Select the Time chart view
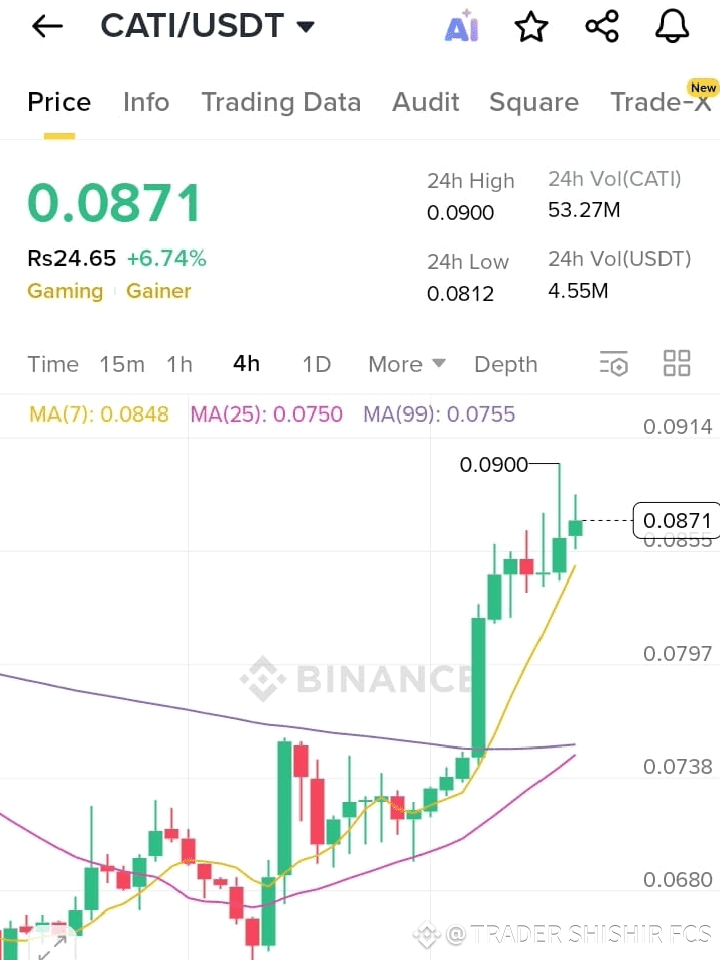 53,364
